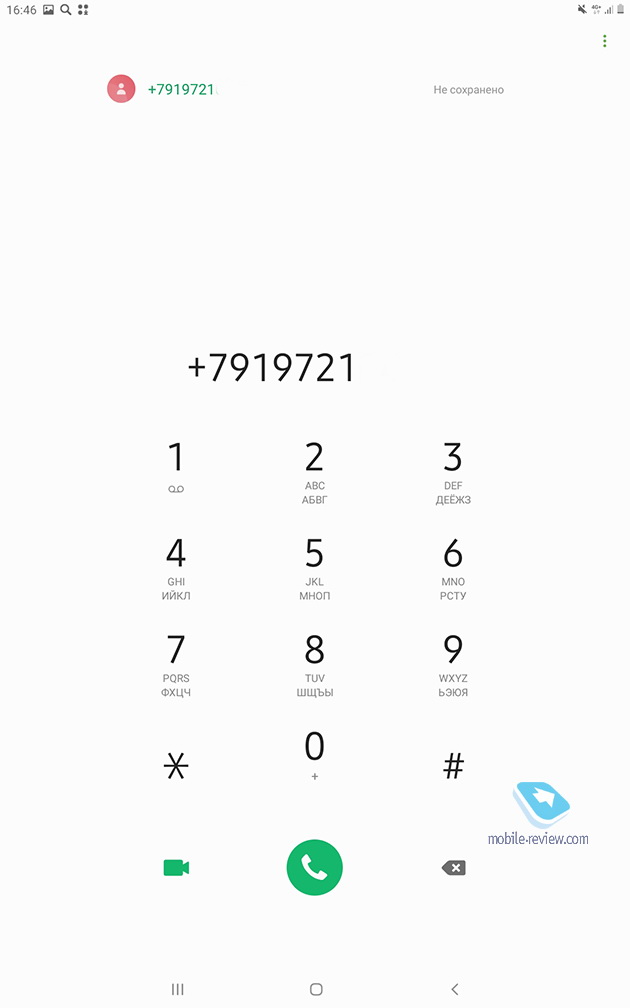This screenshot has width=630, height=1008.
Task: Enter digit 8 TUV
Action: [x=314, y=661]
